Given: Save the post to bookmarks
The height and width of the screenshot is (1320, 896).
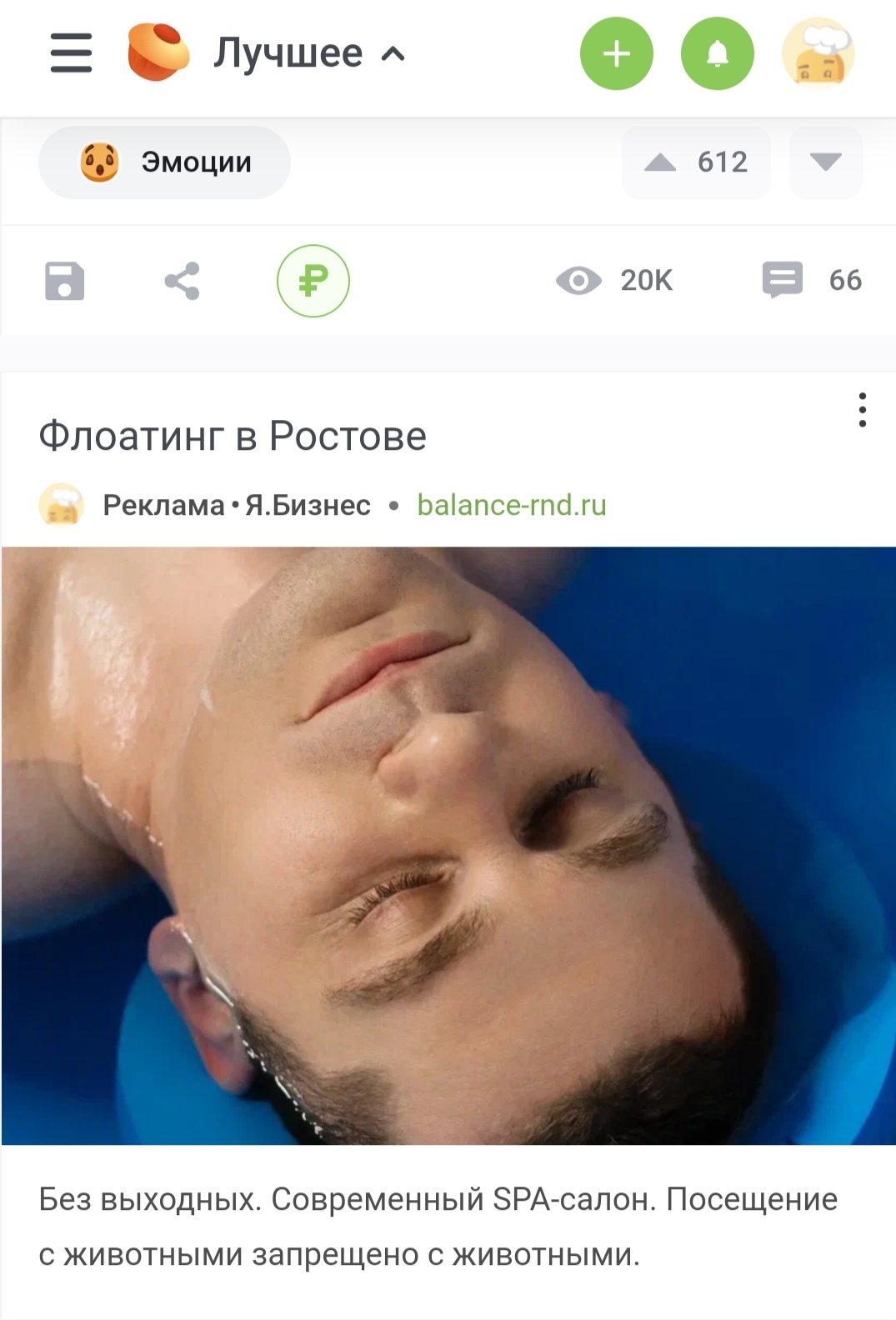Looking at the screenshot, I should [64, 281].
